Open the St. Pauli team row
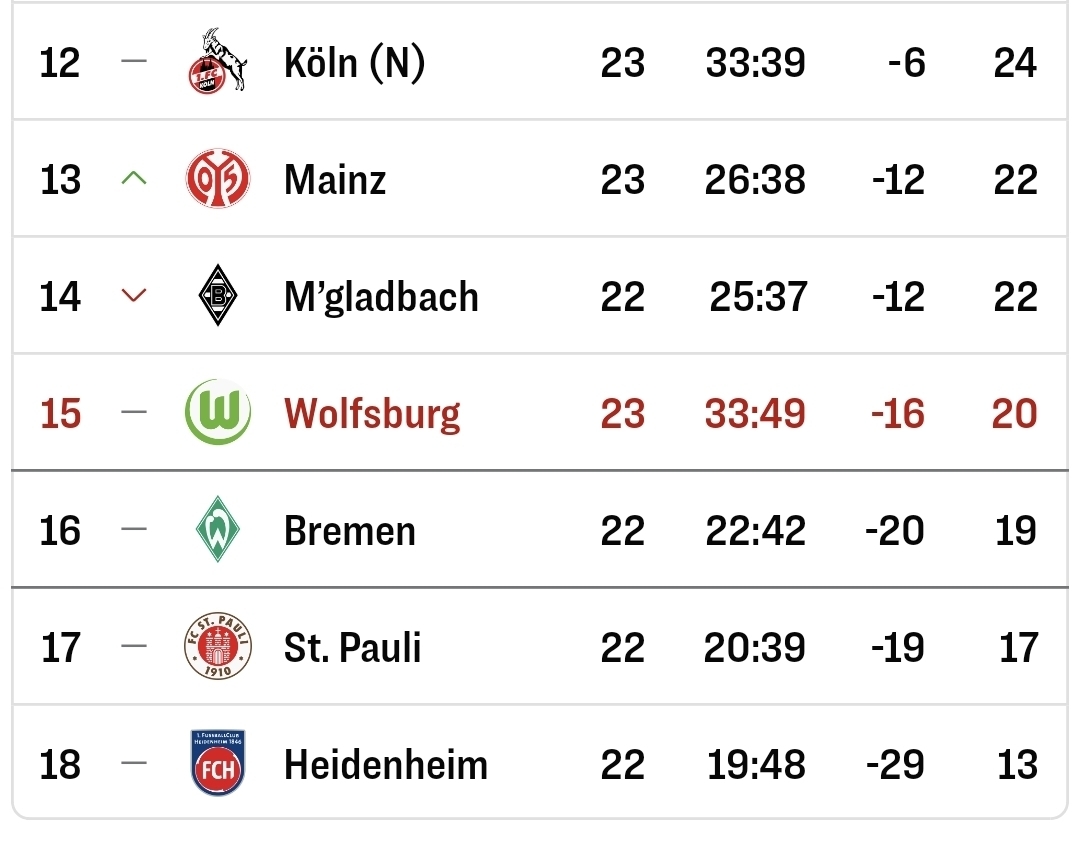Screen dimensions: 1080x850 click(352, 647)
